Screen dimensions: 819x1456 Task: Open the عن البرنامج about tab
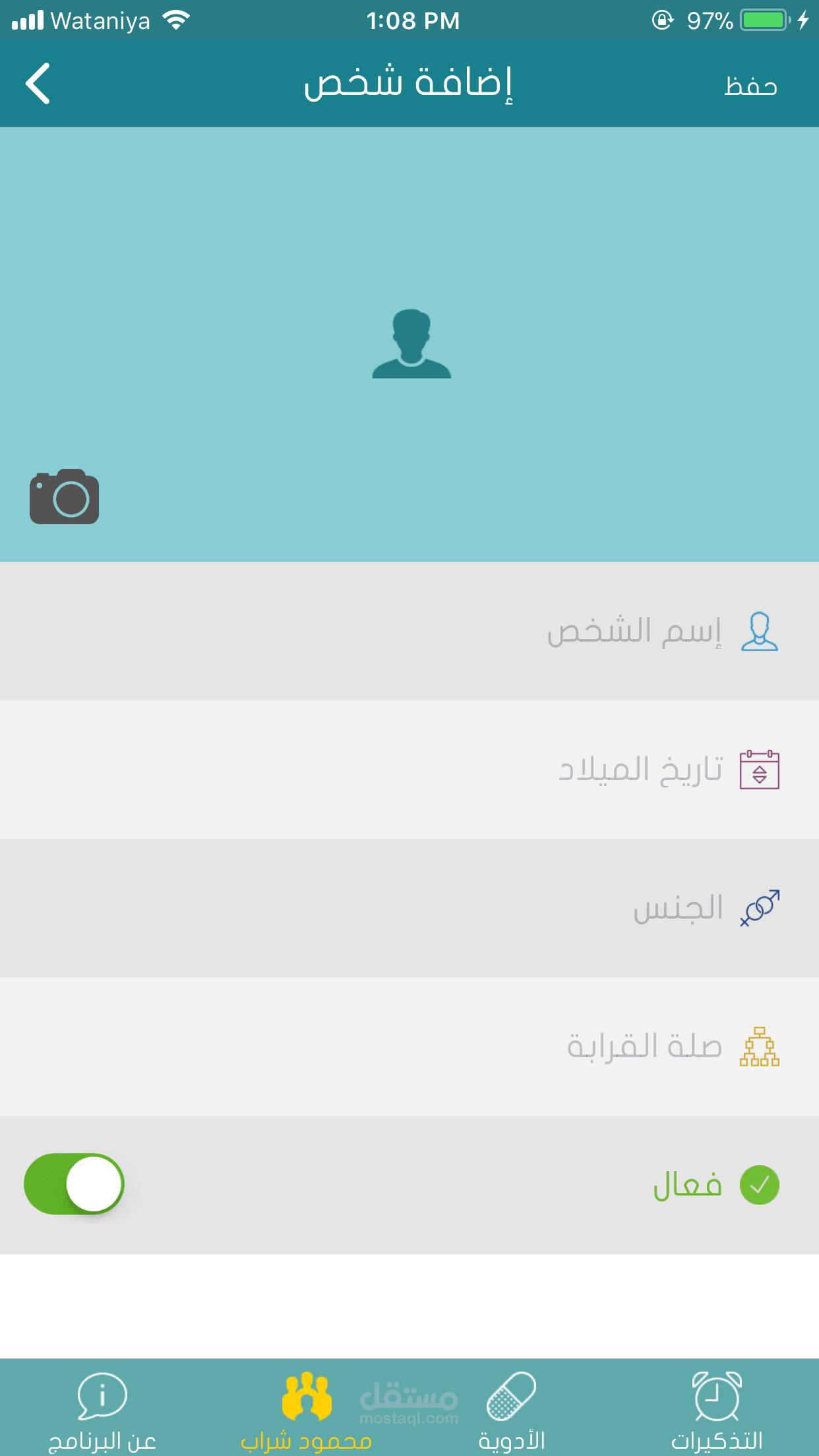tap(102, 1410)
